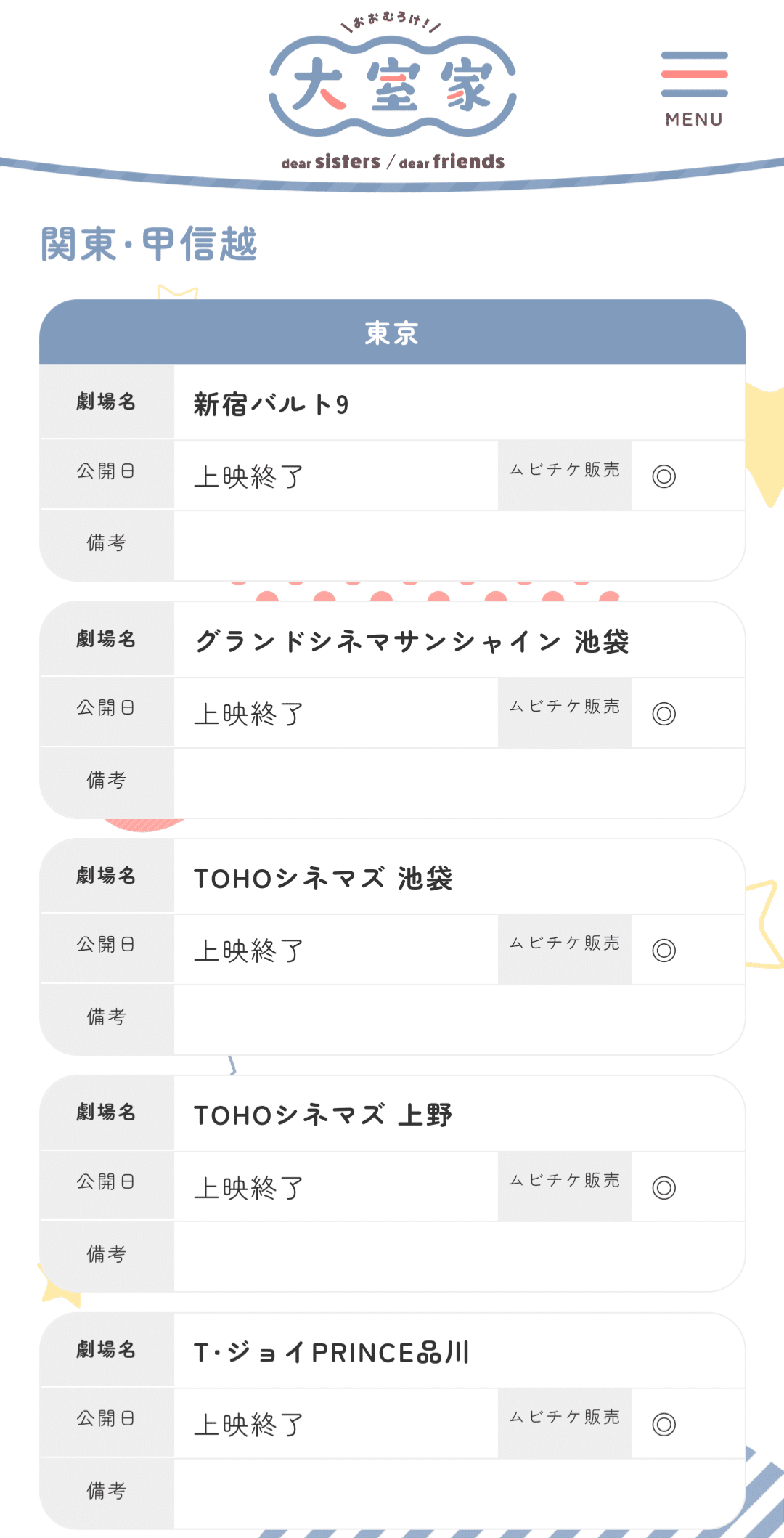Open the MENU hamburger button
Screen dimensions: 784x1538
point(694,89)
